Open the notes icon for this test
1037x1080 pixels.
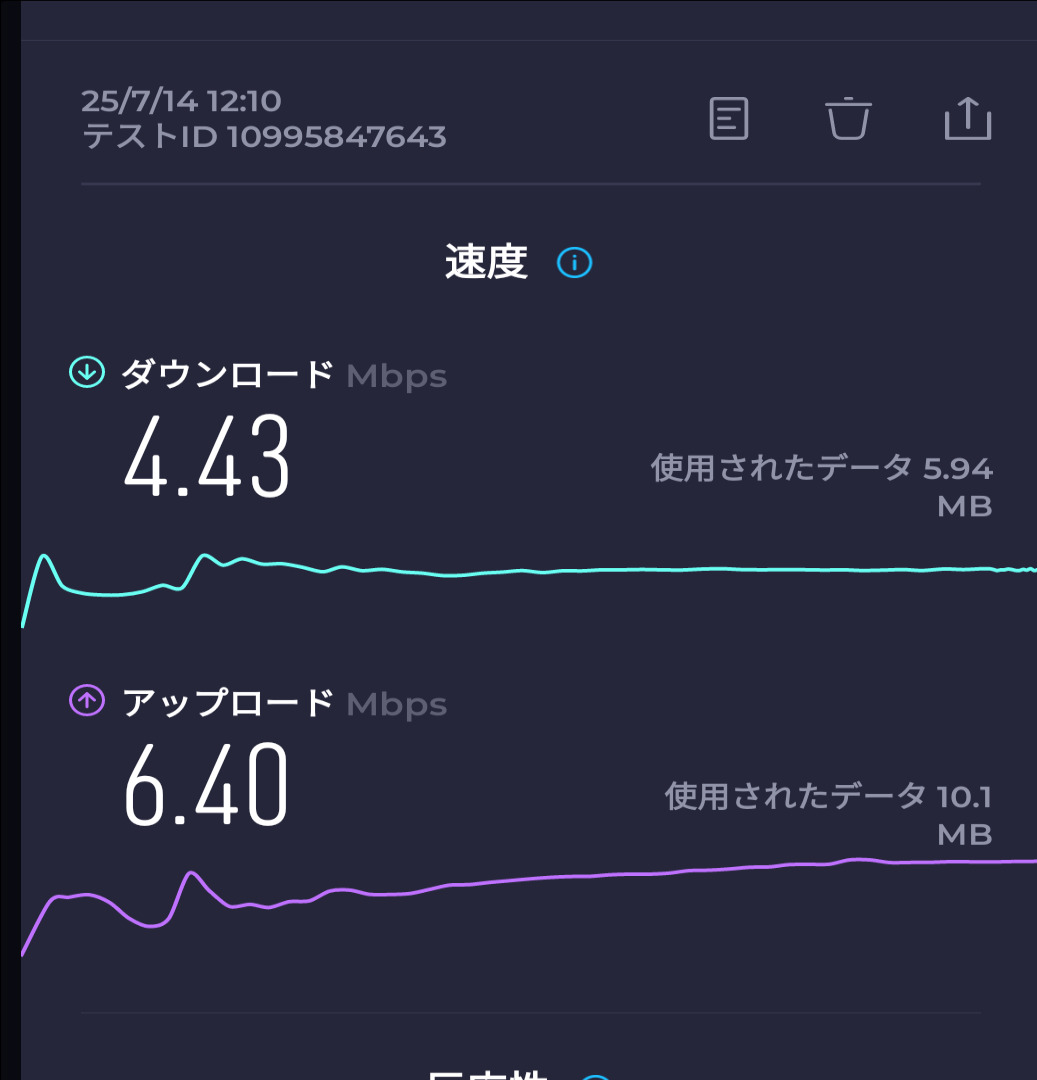(728, 119)
